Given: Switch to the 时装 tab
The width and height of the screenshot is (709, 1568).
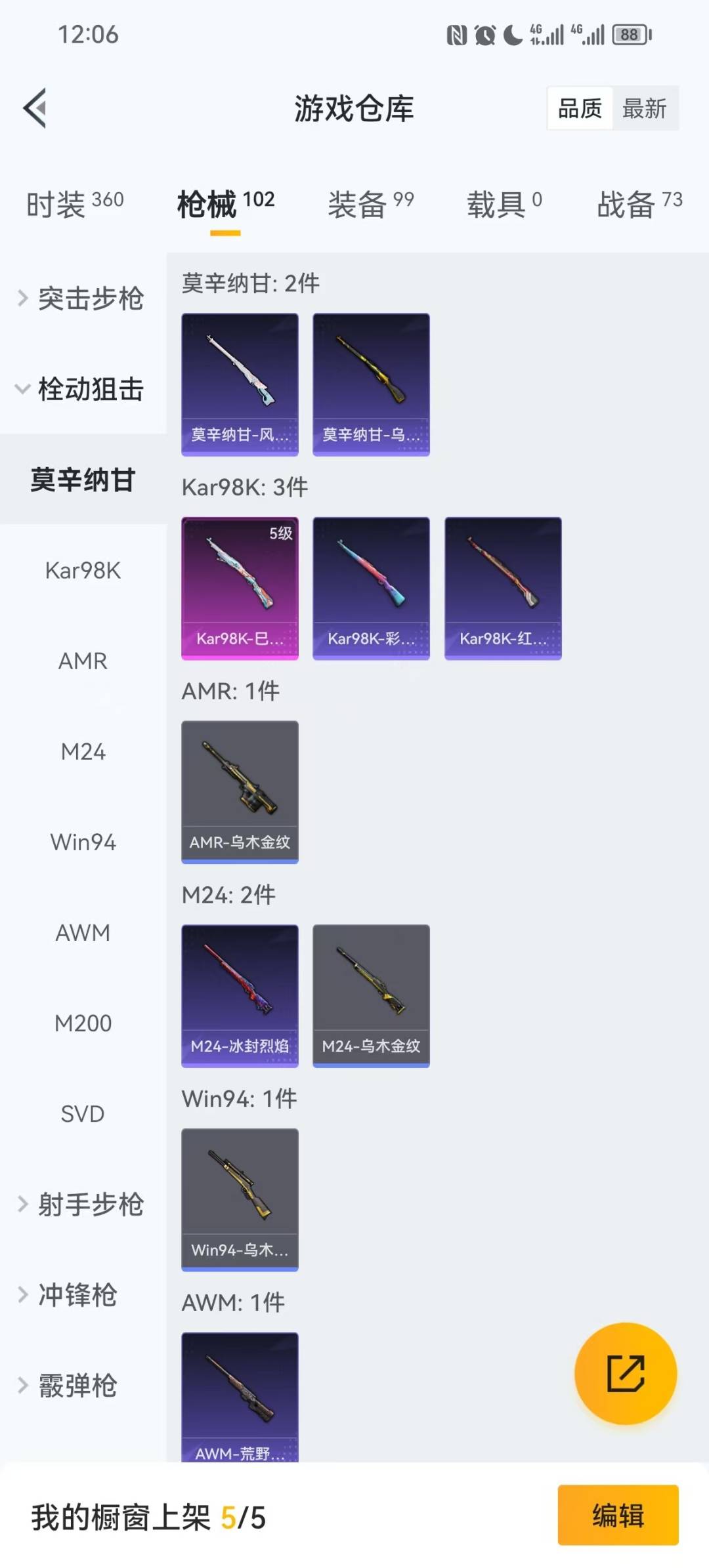Looking at the screenshot, I should (75, 204).
